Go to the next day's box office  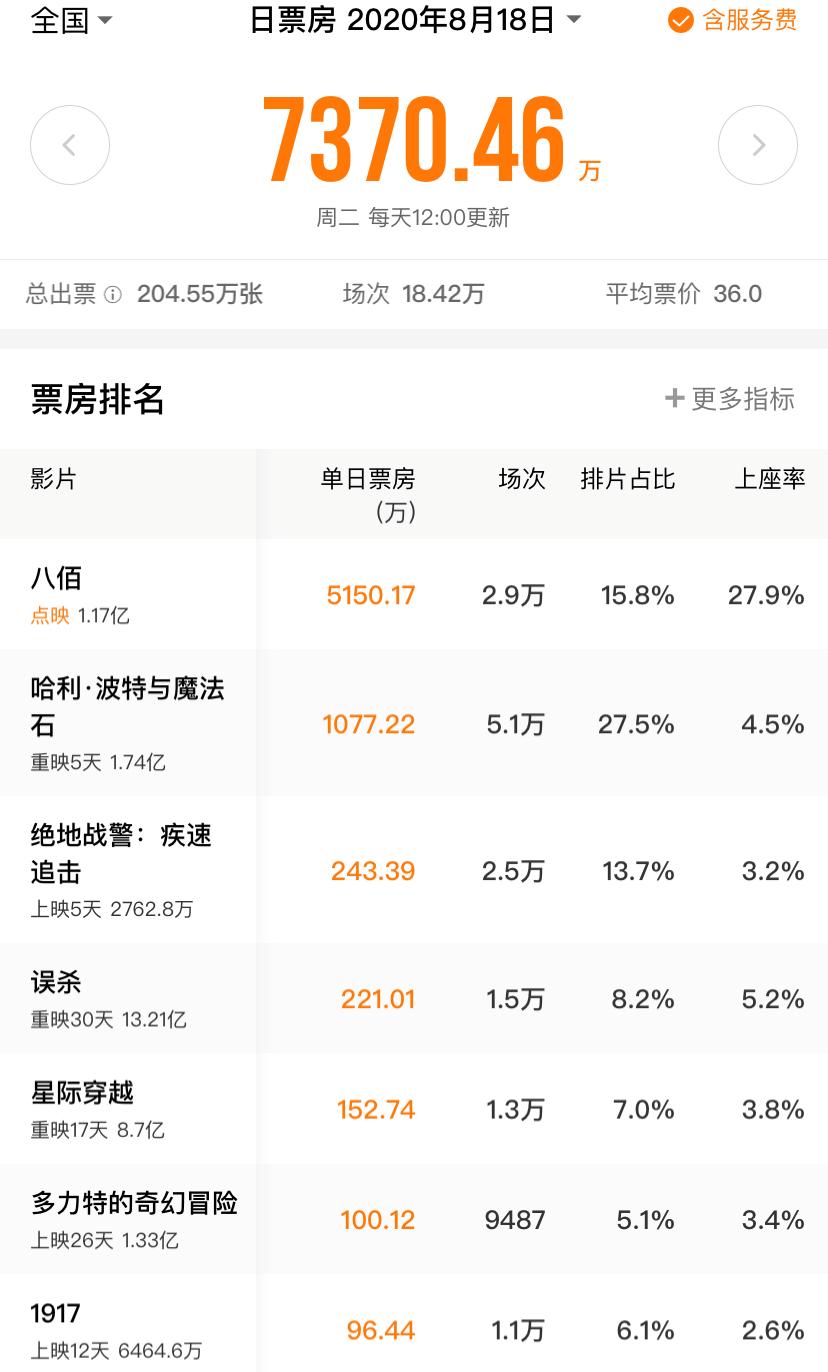click(x=758, y=145)
